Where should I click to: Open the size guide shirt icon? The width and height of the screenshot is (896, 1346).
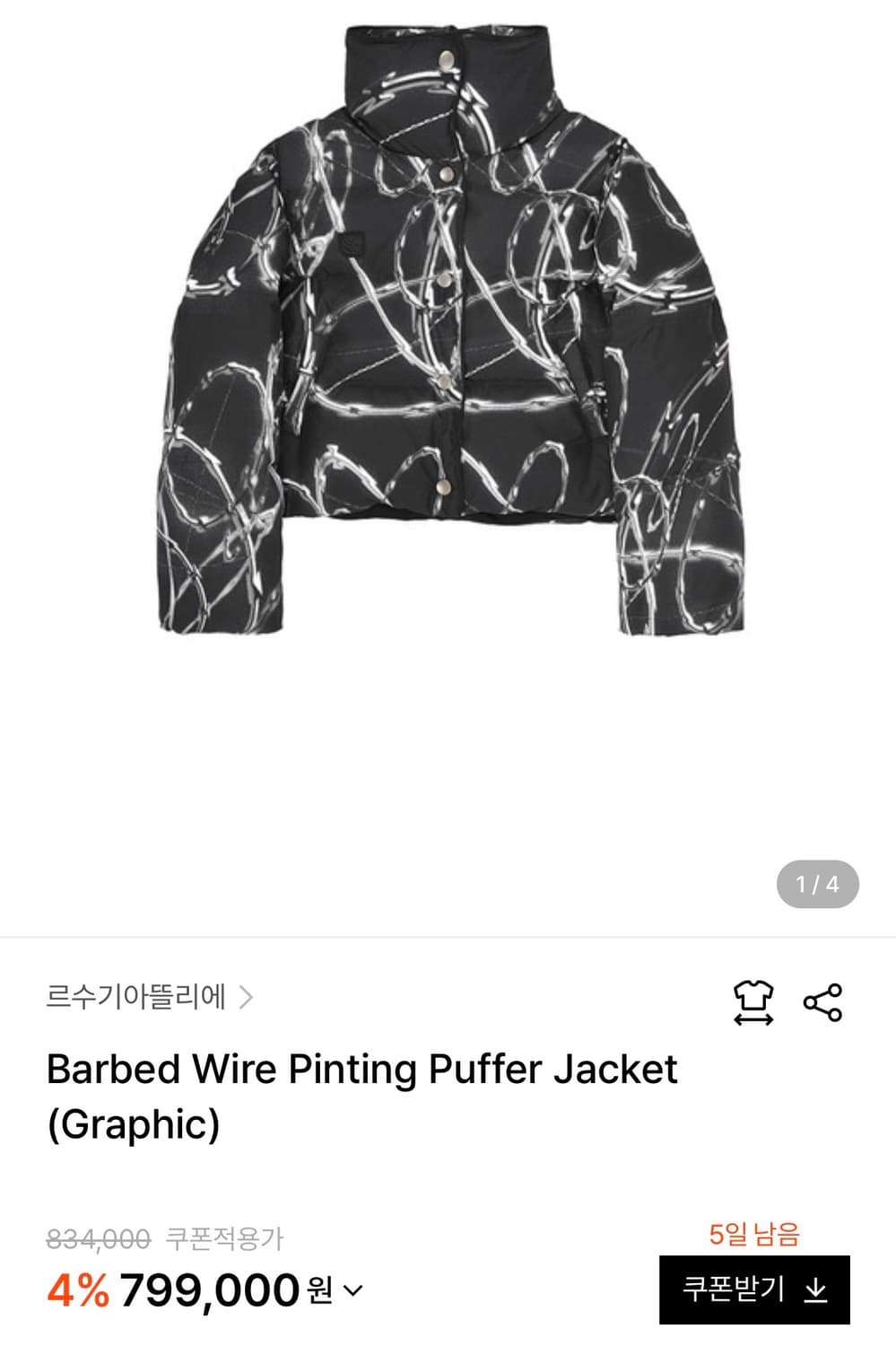click(x=753, y=1003)
